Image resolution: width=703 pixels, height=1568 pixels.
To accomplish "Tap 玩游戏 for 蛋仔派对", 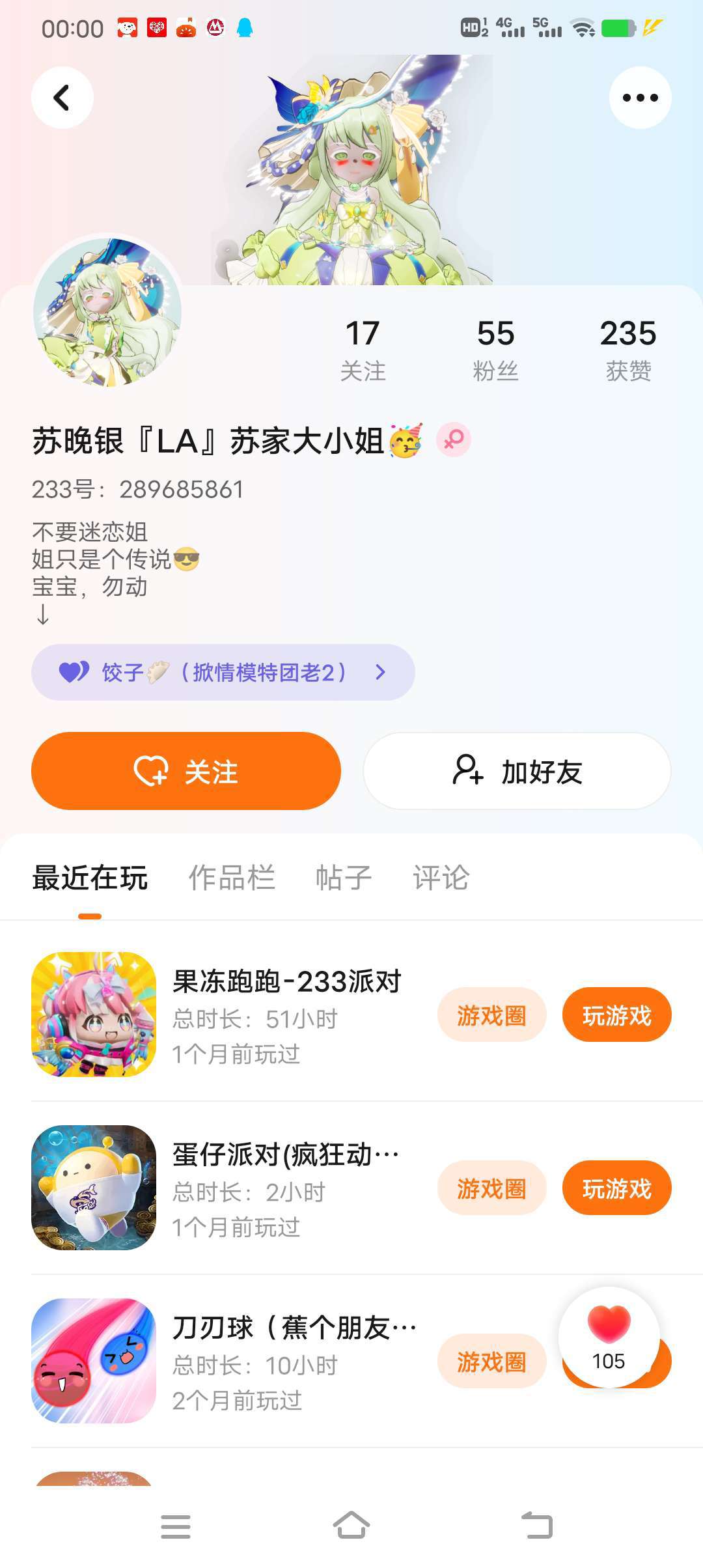I will (616, 1188).
